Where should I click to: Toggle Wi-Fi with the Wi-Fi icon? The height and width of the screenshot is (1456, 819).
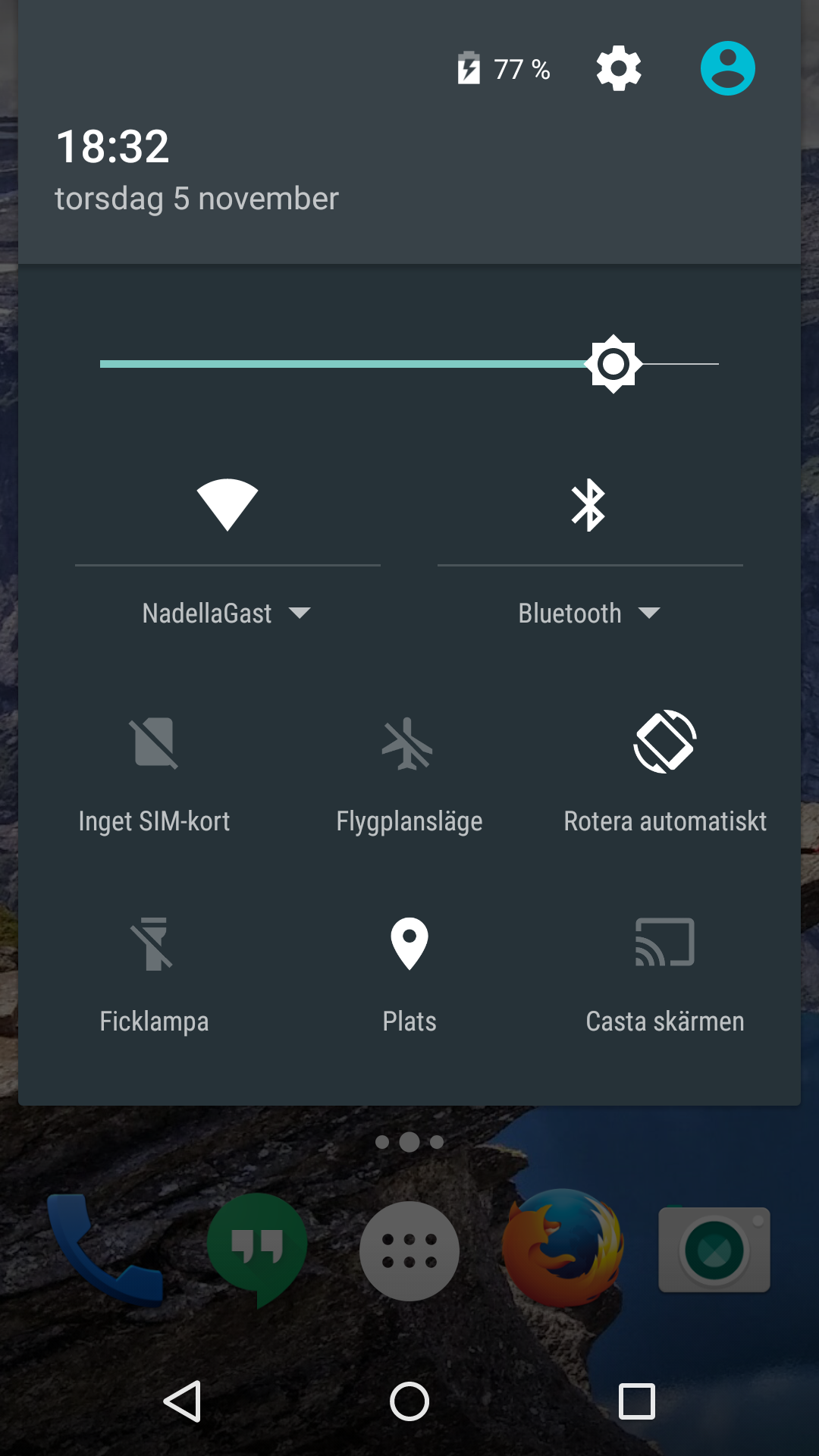[x=227, y=504]
